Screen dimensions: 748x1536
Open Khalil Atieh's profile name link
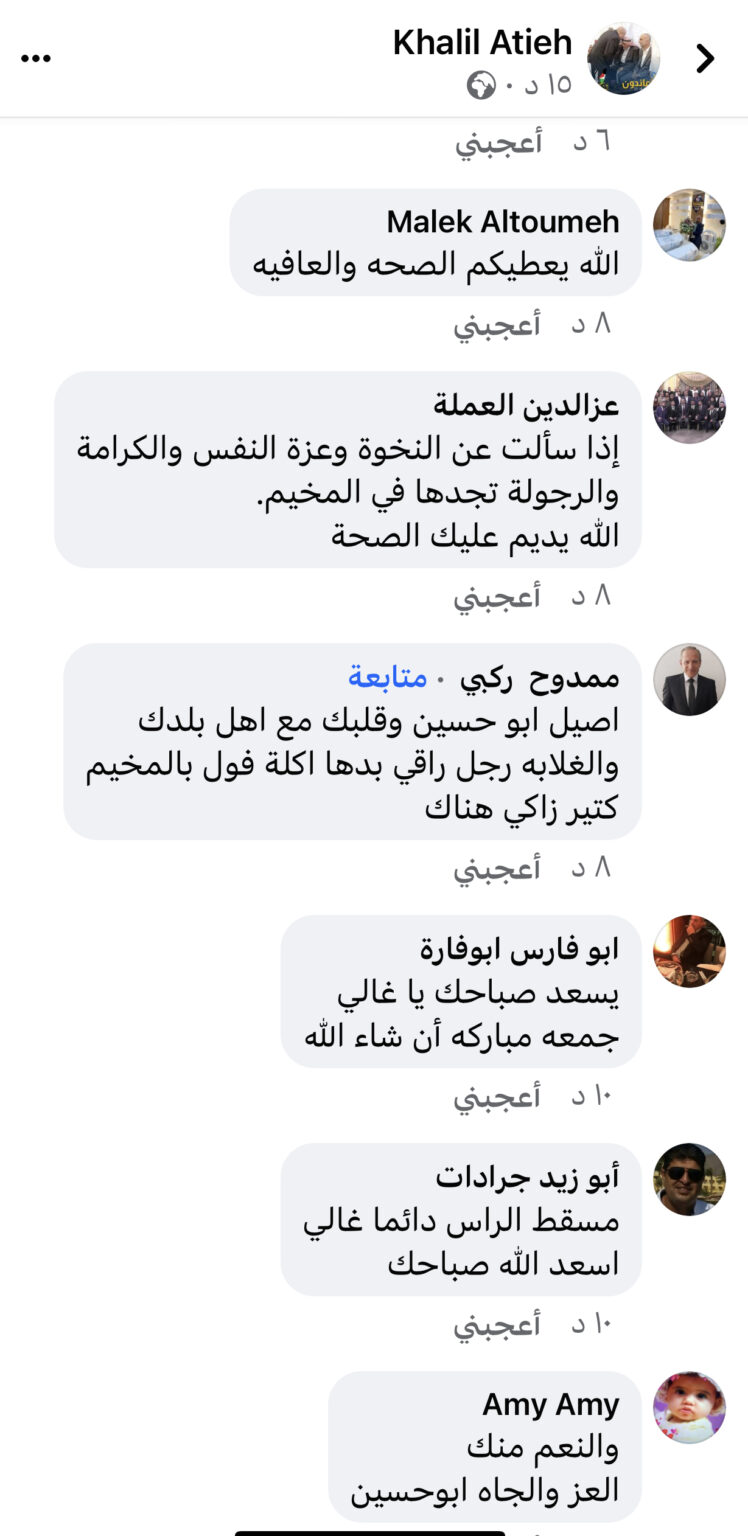482,43
